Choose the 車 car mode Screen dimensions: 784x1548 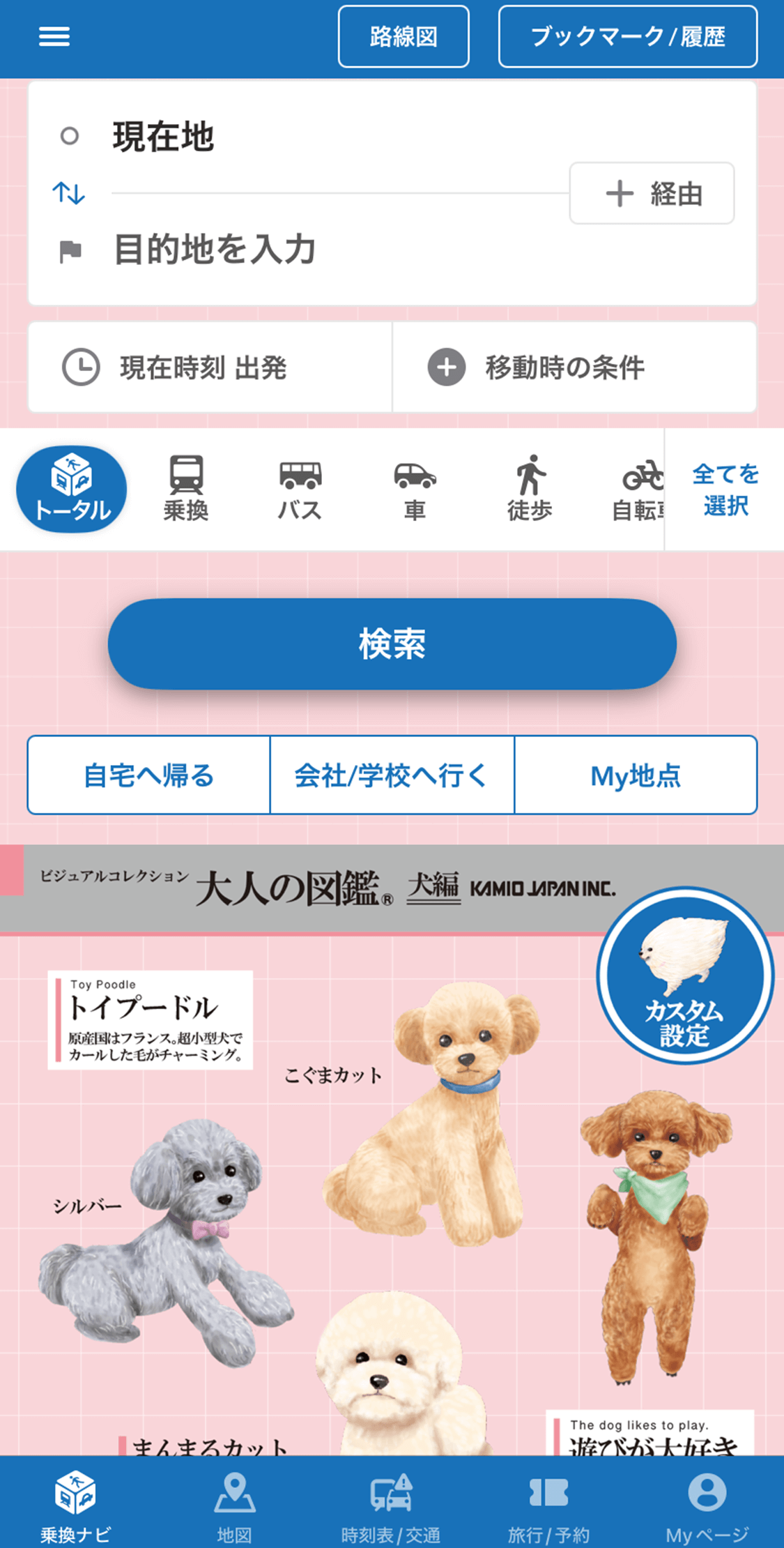tap(415, 488)
